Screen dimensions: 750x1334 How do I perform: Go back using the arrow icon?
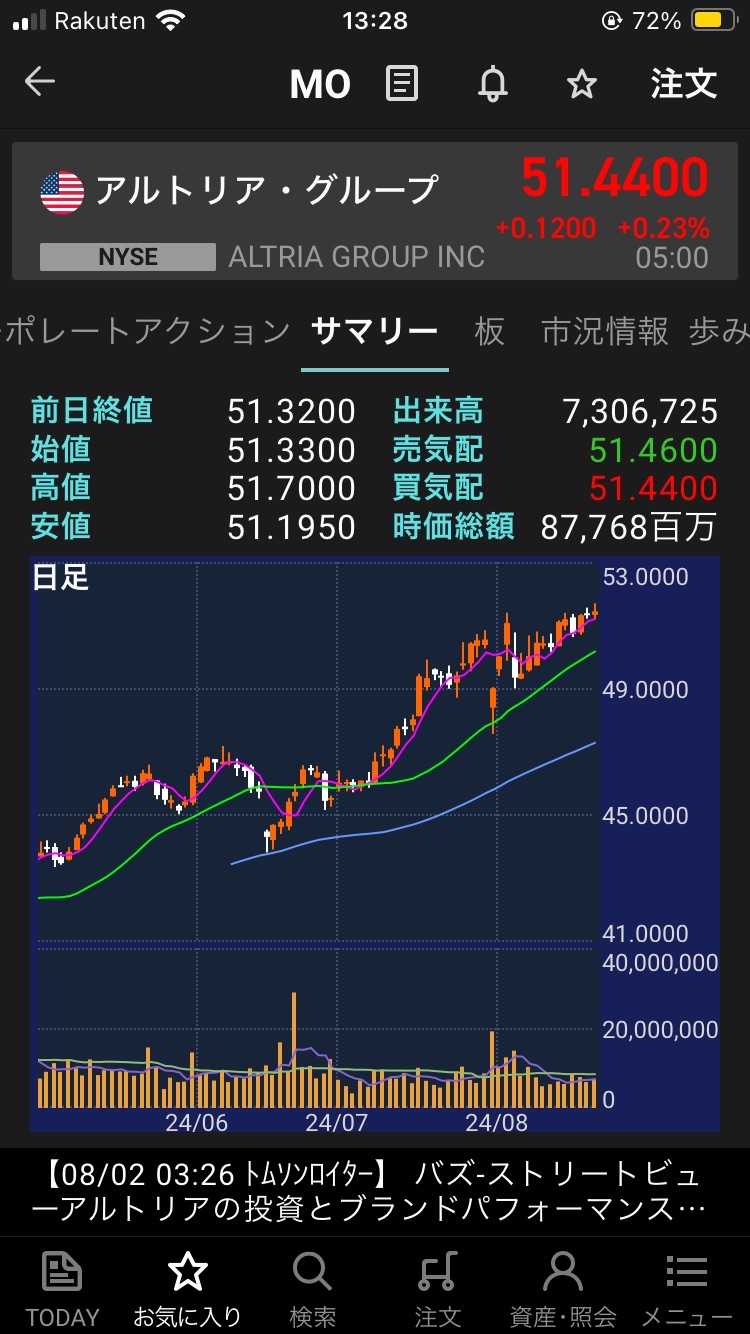coord(40,83)
